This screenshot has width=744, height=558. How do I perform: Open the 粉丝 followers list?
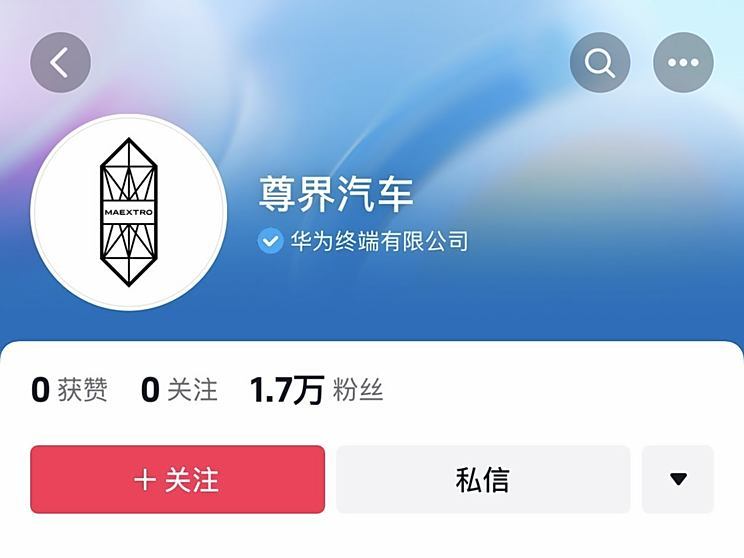[316, 390]
